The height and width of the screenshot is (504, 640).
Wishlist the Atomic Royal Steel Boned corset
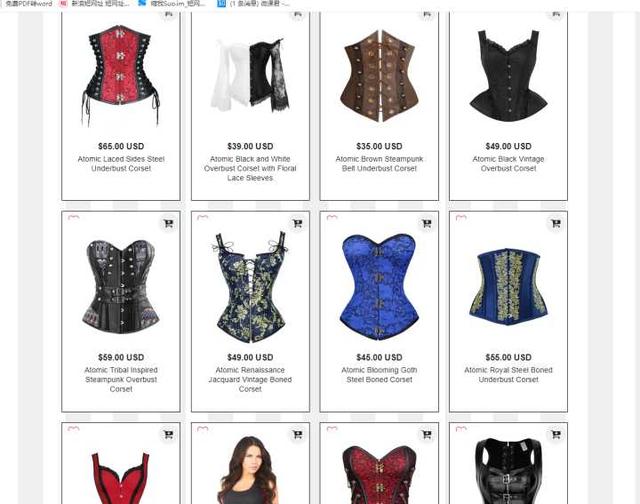(x=461, y=218)
